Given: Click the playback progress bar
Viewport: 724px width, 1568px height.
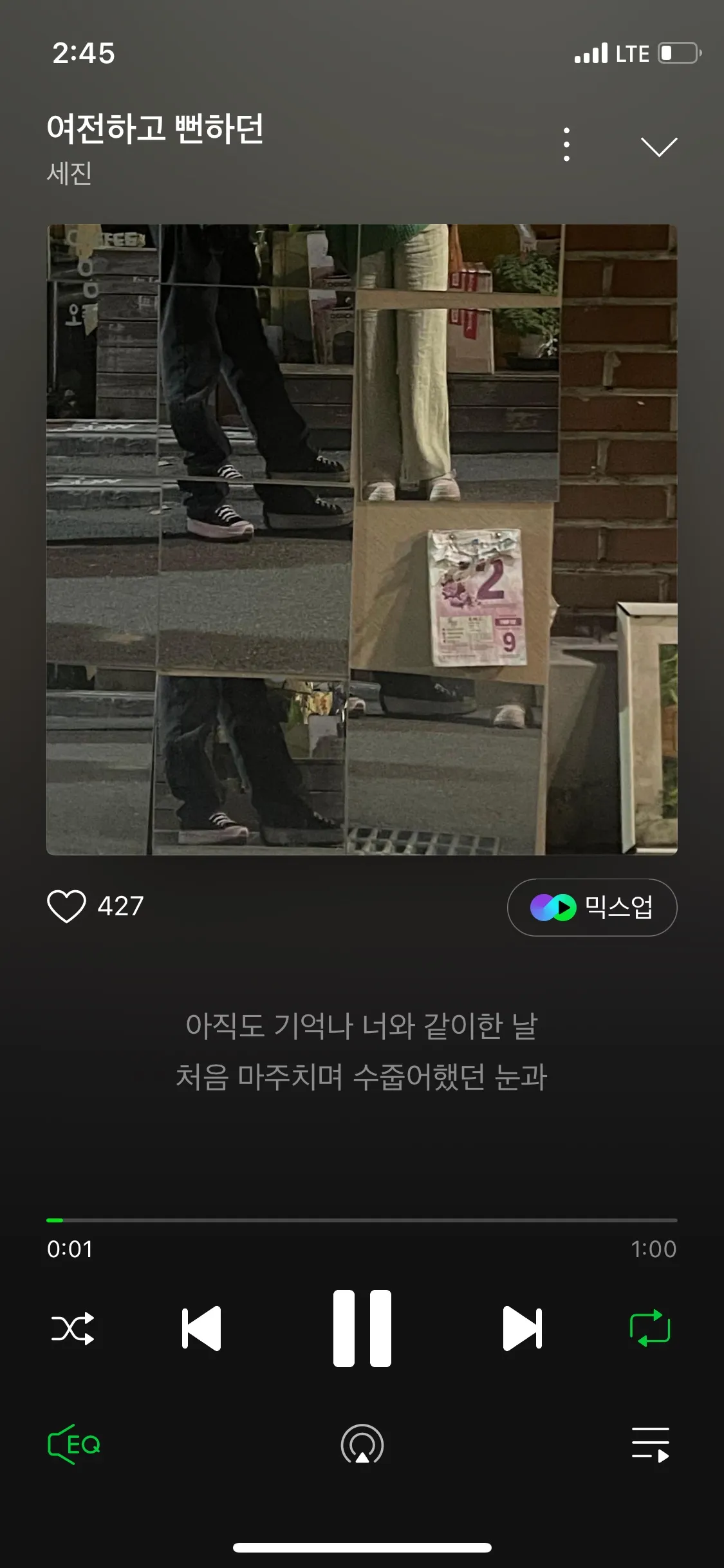Looking at the screenshot, I should (362, 1217).
